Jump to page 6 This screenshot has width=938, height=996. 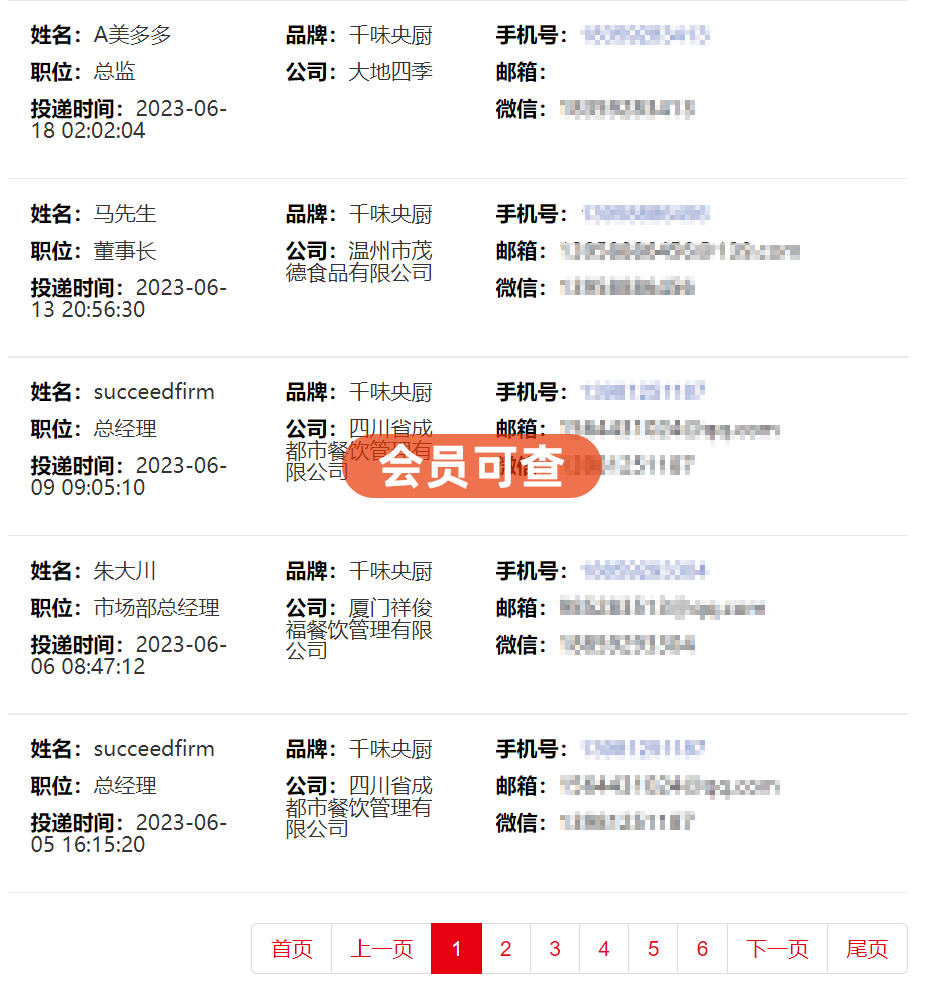tap(701, 948)
